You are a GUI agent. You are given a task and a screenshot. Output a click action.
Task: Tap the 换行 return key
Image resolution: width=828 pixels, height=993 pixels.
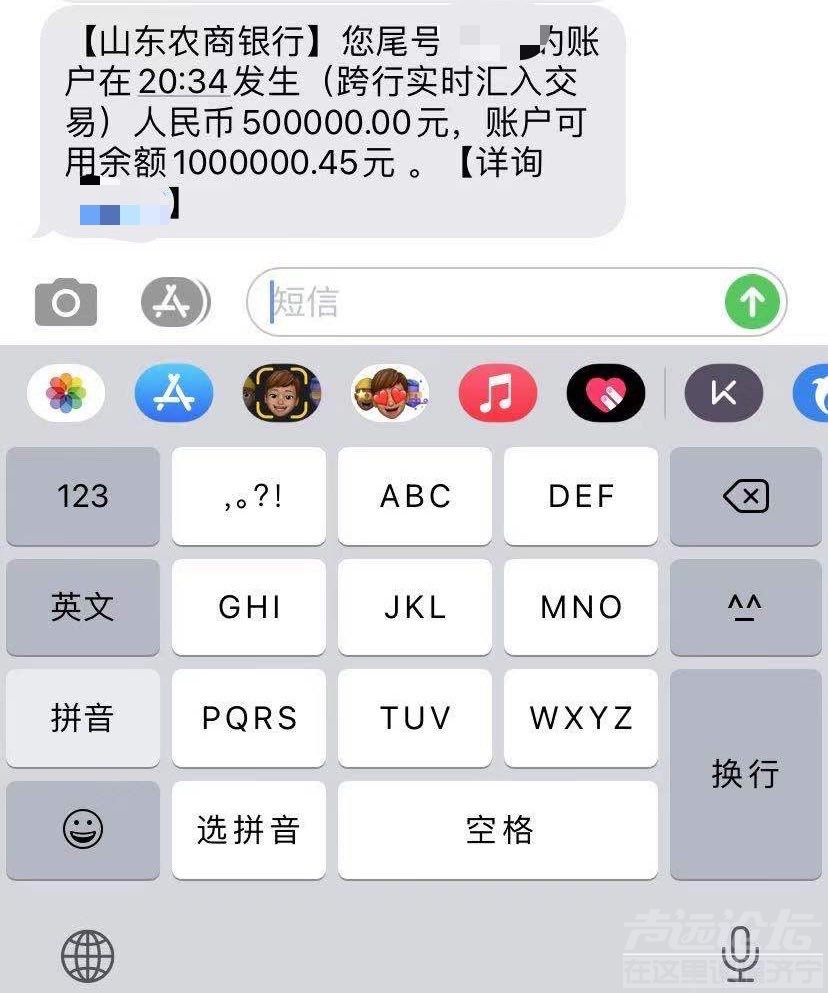point(745,773)
